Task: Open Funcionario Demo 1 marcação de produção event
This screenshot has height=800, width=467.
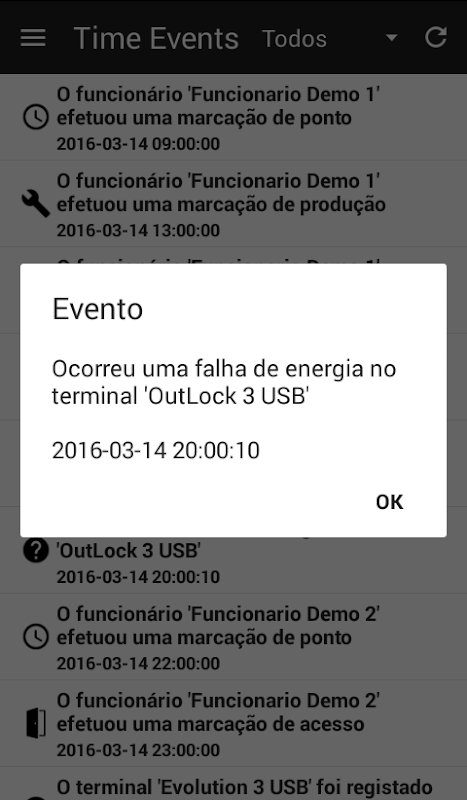Action: [x=233, y=204]
